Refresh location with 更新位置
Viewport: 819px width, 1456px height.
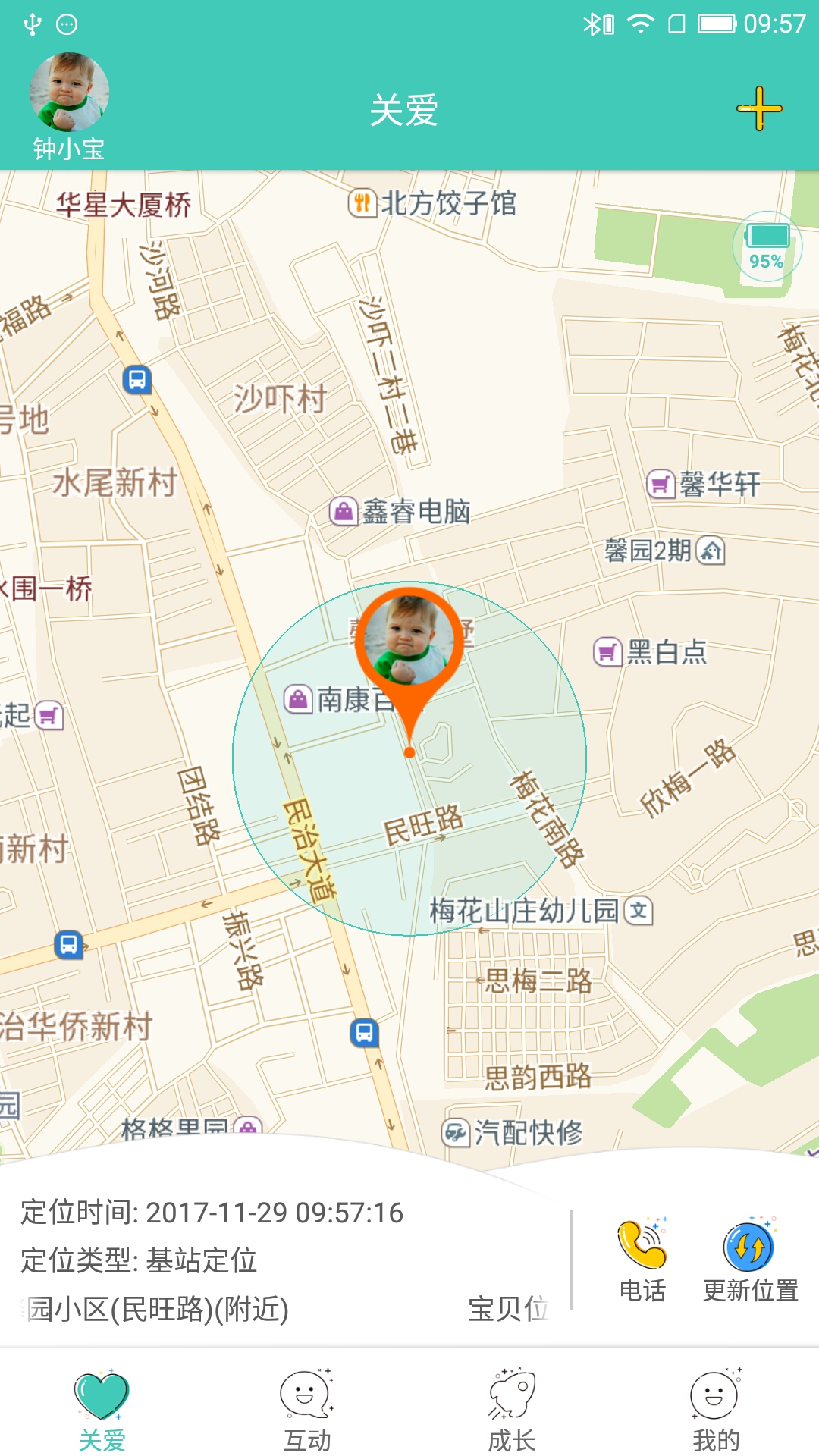(x=750, y=1259)
